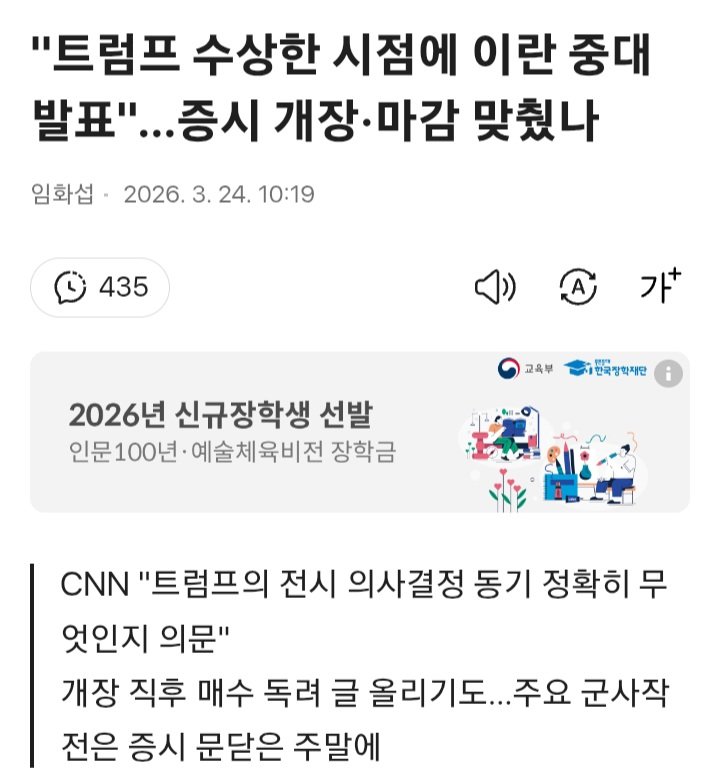Tap the ad info icon on banner

point(668,374)
